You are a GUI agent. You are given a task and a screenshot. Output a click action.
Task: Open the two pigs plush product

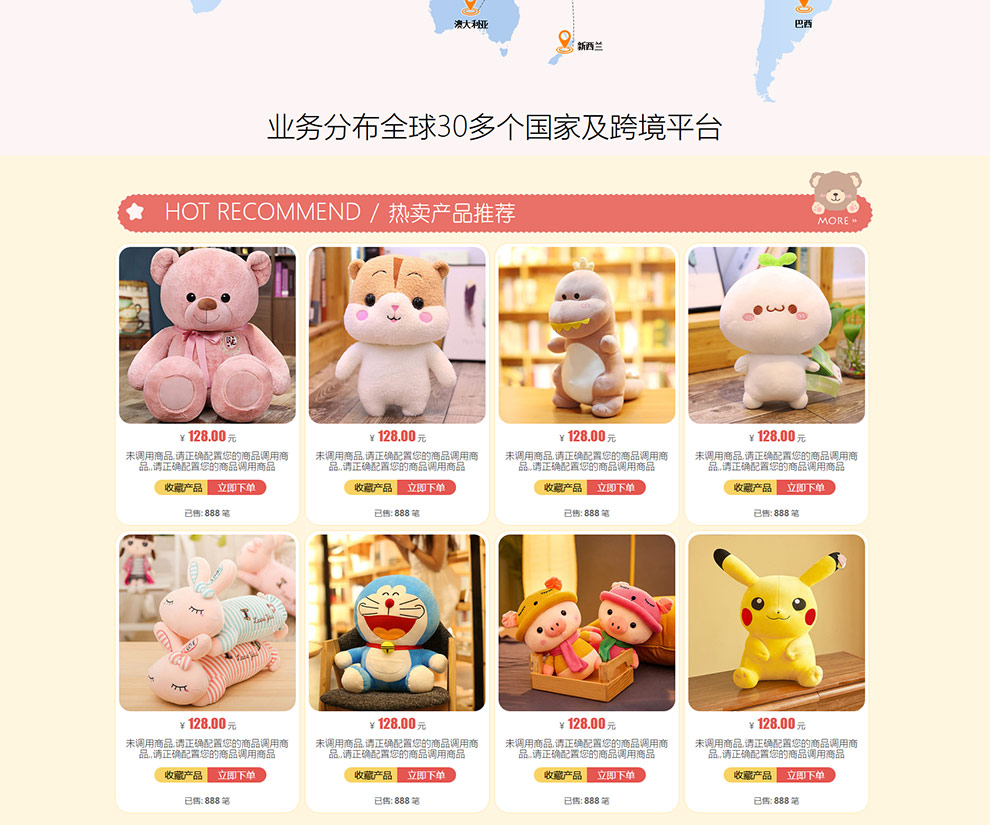(587, 622)
